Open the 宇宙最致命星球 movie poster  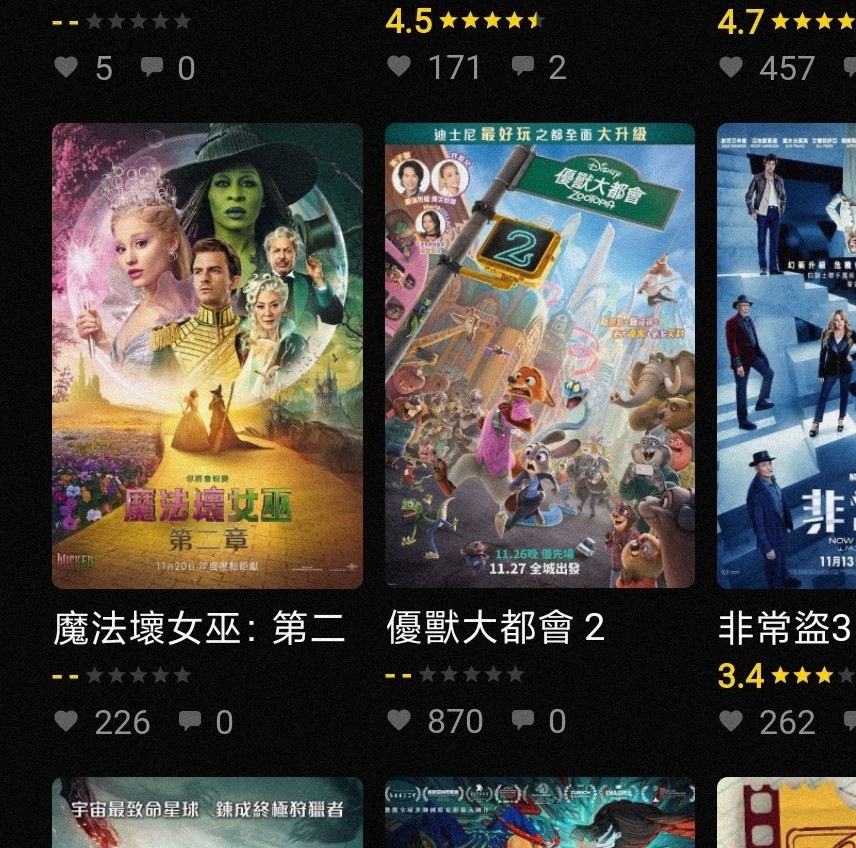pos(207,812)
